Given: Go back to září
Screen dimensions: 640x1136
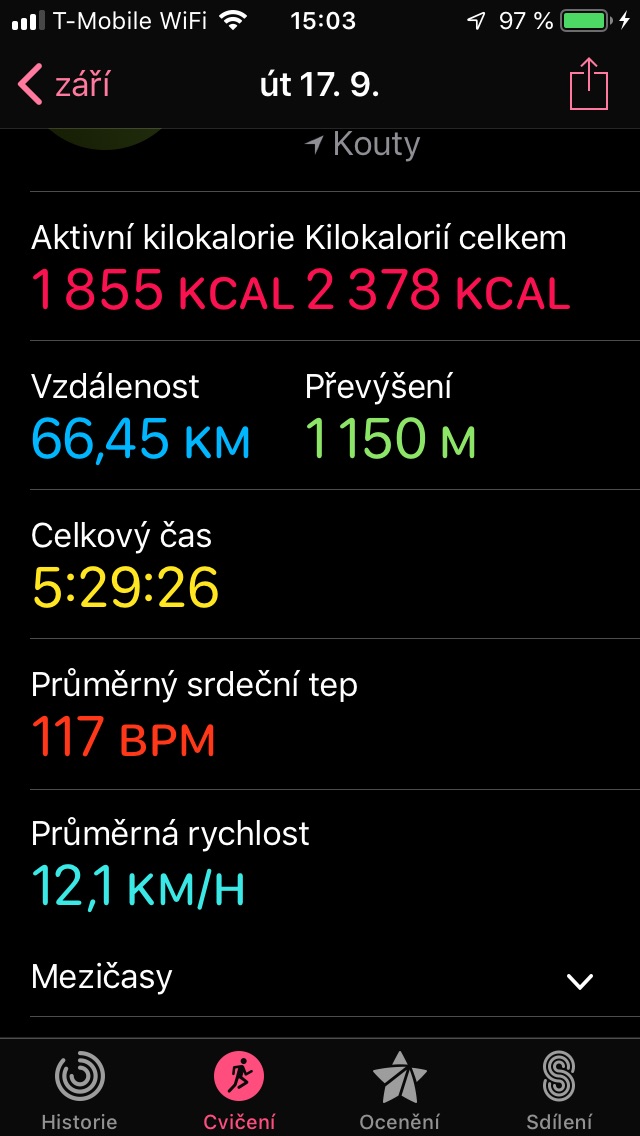Looking at the screenshot, I should click(x=64, y=85).
